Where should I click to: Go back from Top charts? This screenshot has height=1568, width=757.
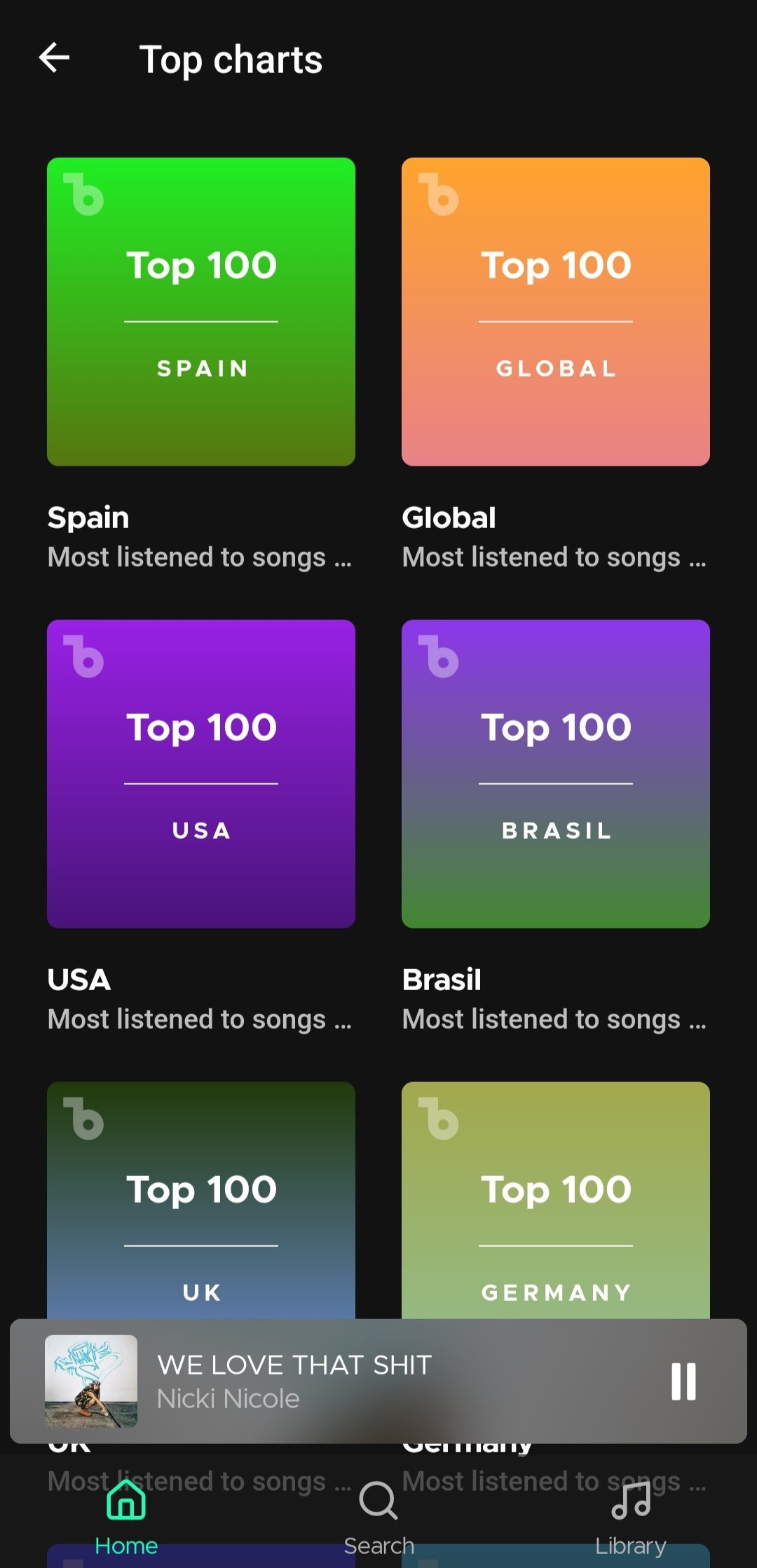55,58
